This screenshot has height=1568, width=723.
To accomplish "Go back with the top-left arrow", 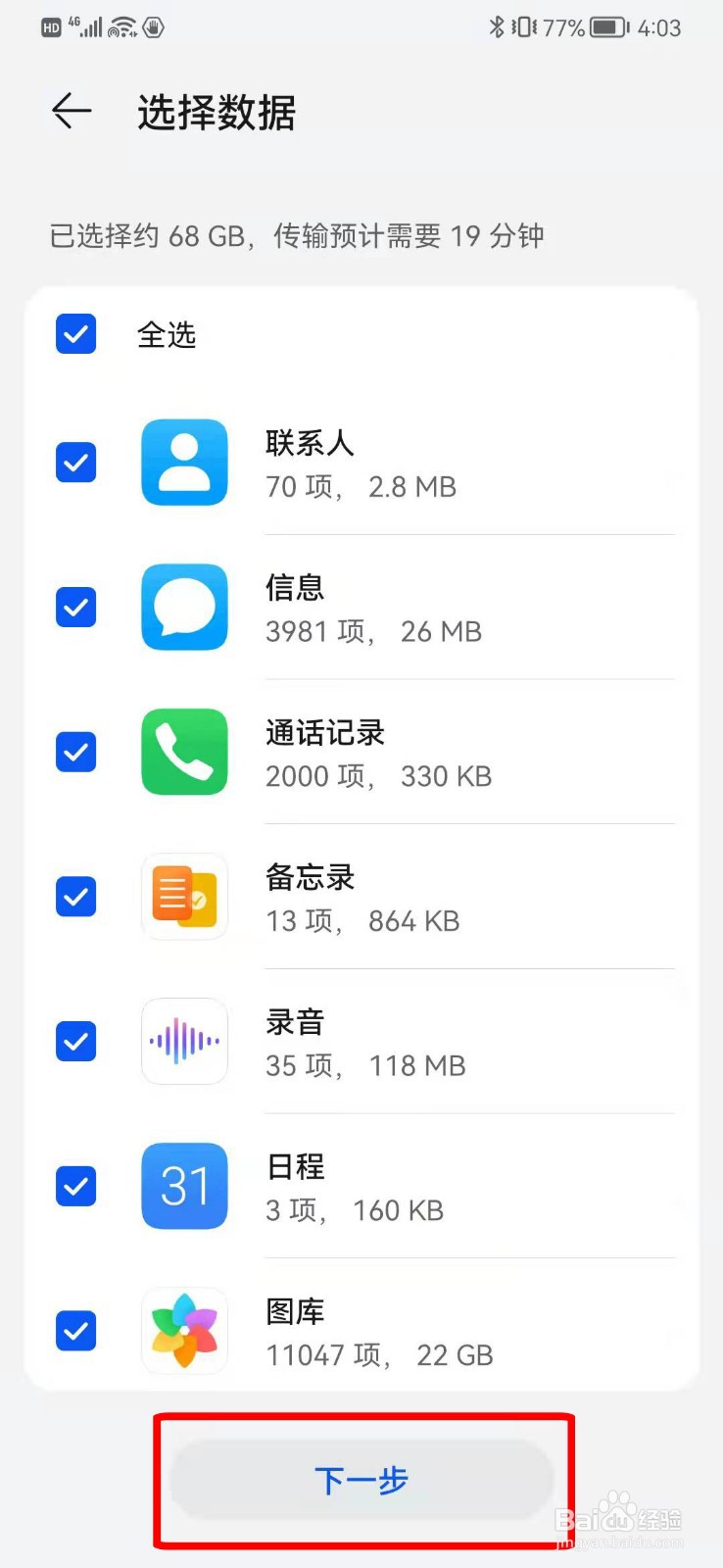I will (x=72, y=111).
